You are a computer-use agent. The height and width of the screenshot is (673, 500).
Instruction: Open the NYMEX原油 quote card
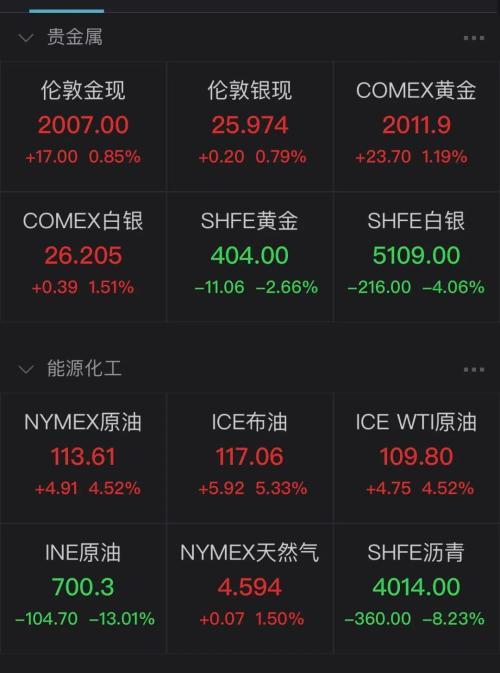click(x=83, y=458)
